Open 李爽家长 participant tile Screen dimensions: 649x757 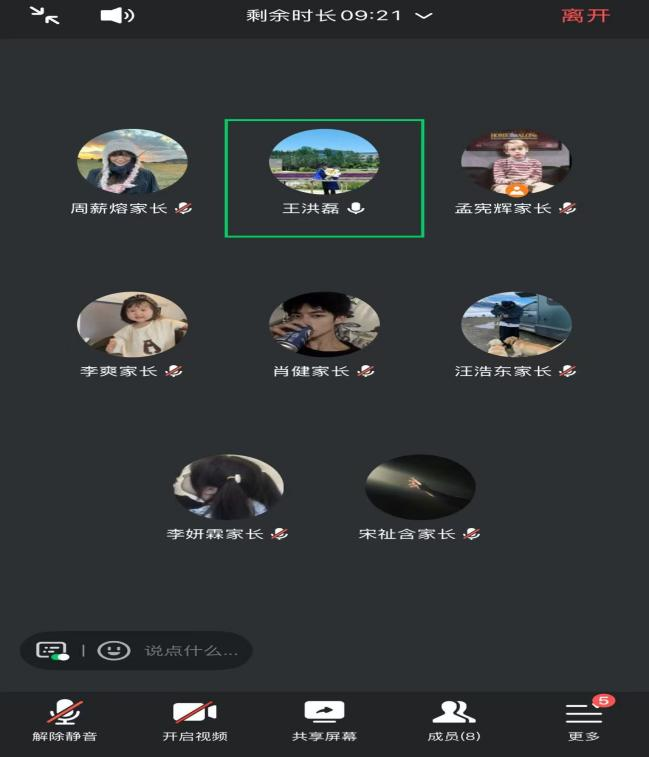pos(132,325)
